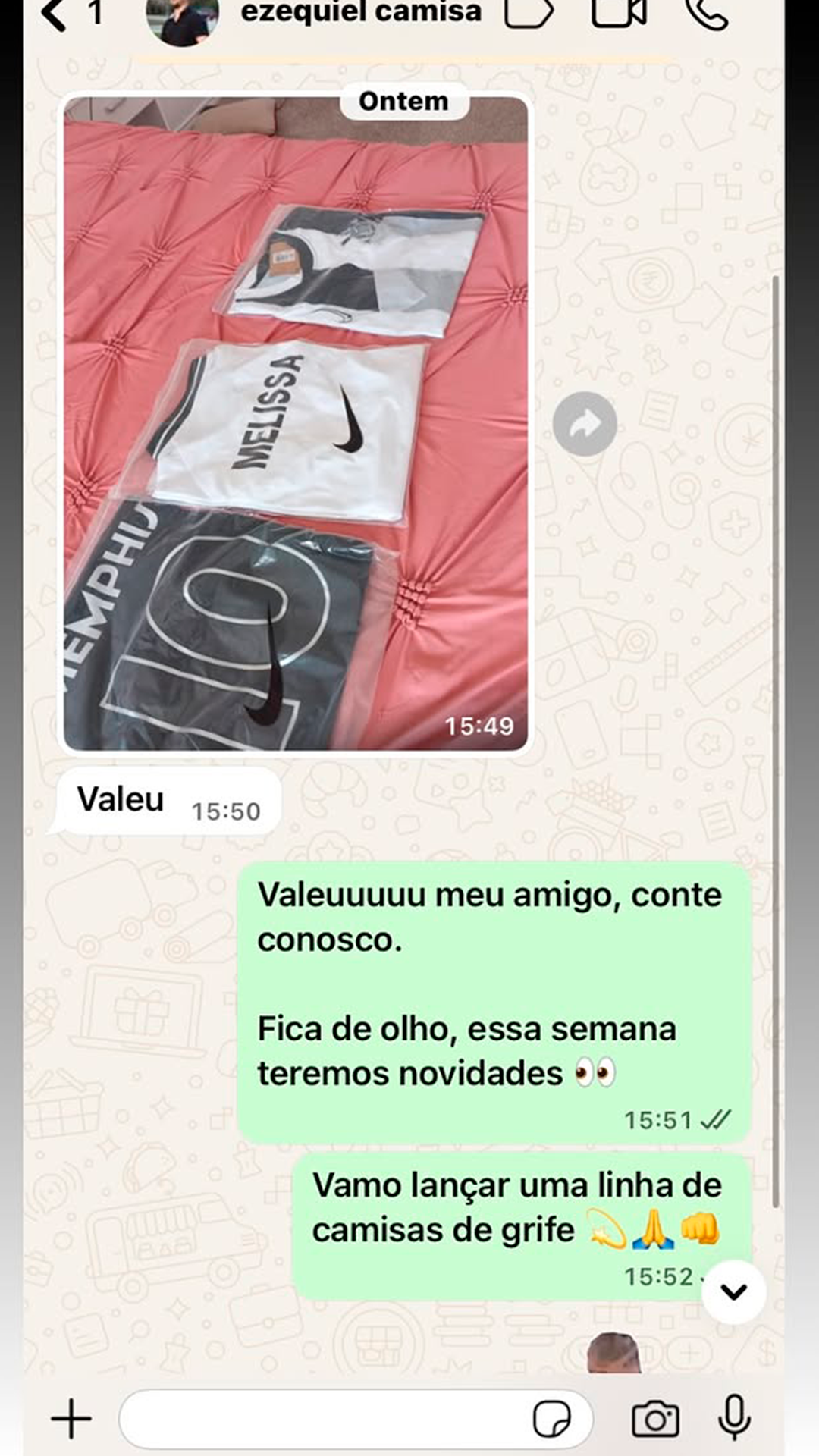Screen dimensions: 819x1456
Task: Jump to latest messages with down chevron
Action: pyautogui.click(x=733, y=1291)
